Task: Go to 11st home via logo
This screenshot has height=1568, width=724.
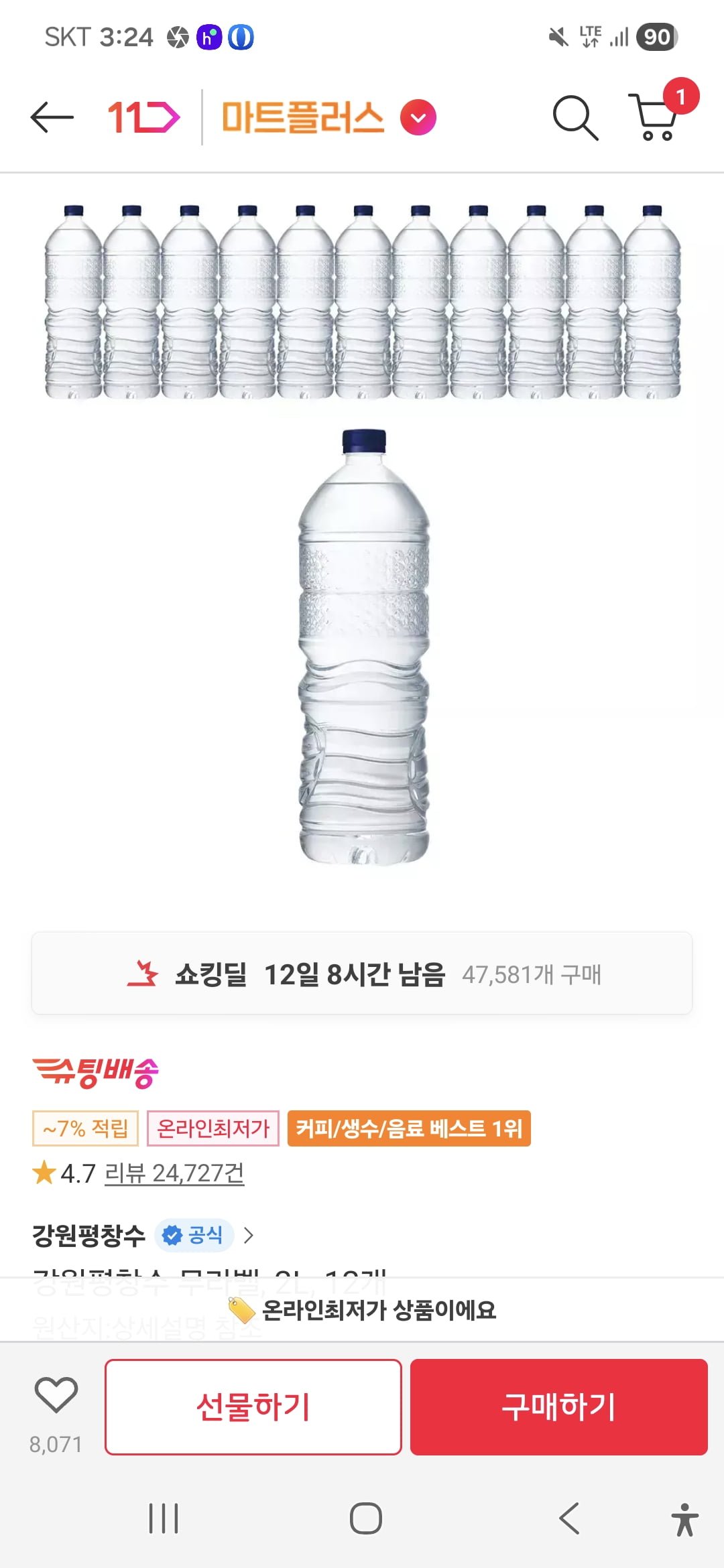Action: [x=143, y=117]
